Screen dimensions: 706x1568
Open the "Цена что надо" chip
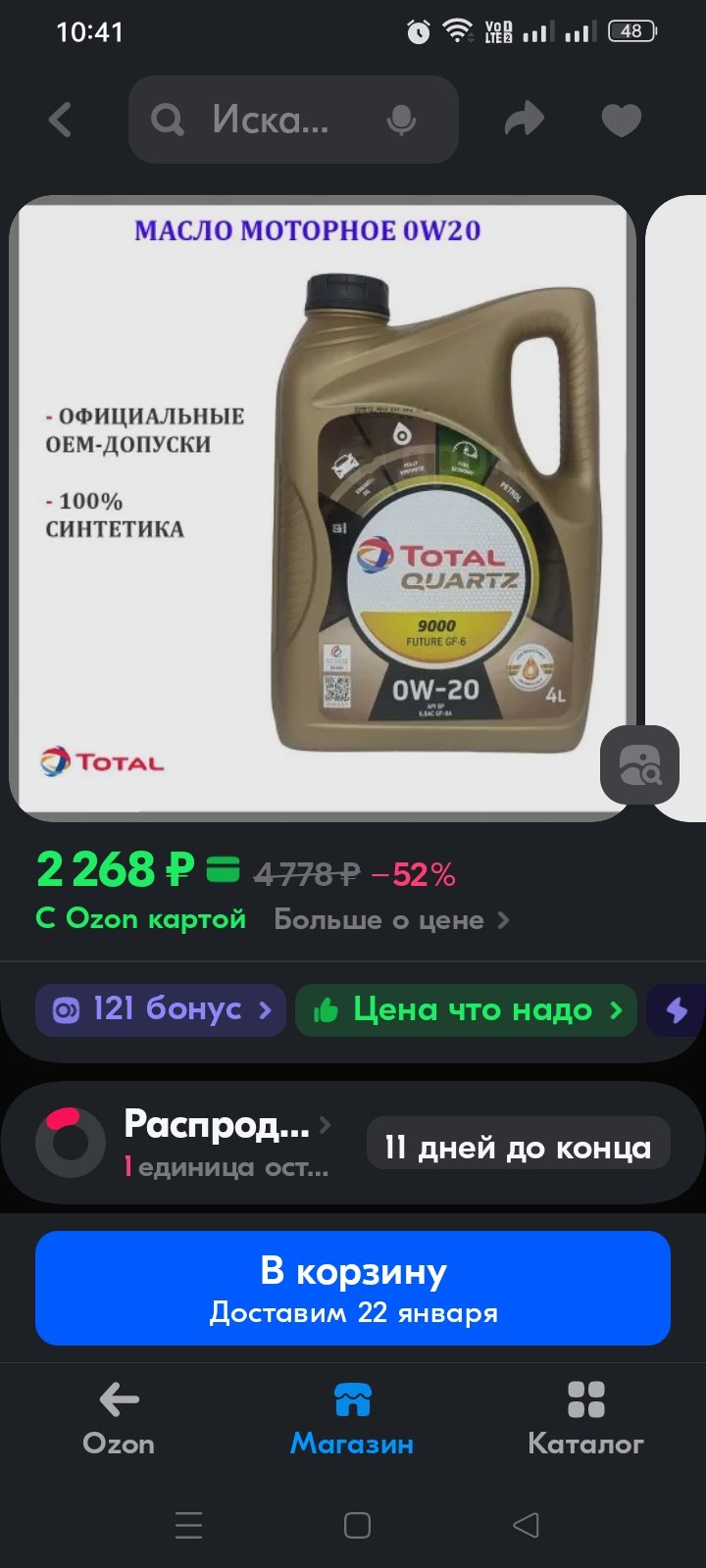466,1009
